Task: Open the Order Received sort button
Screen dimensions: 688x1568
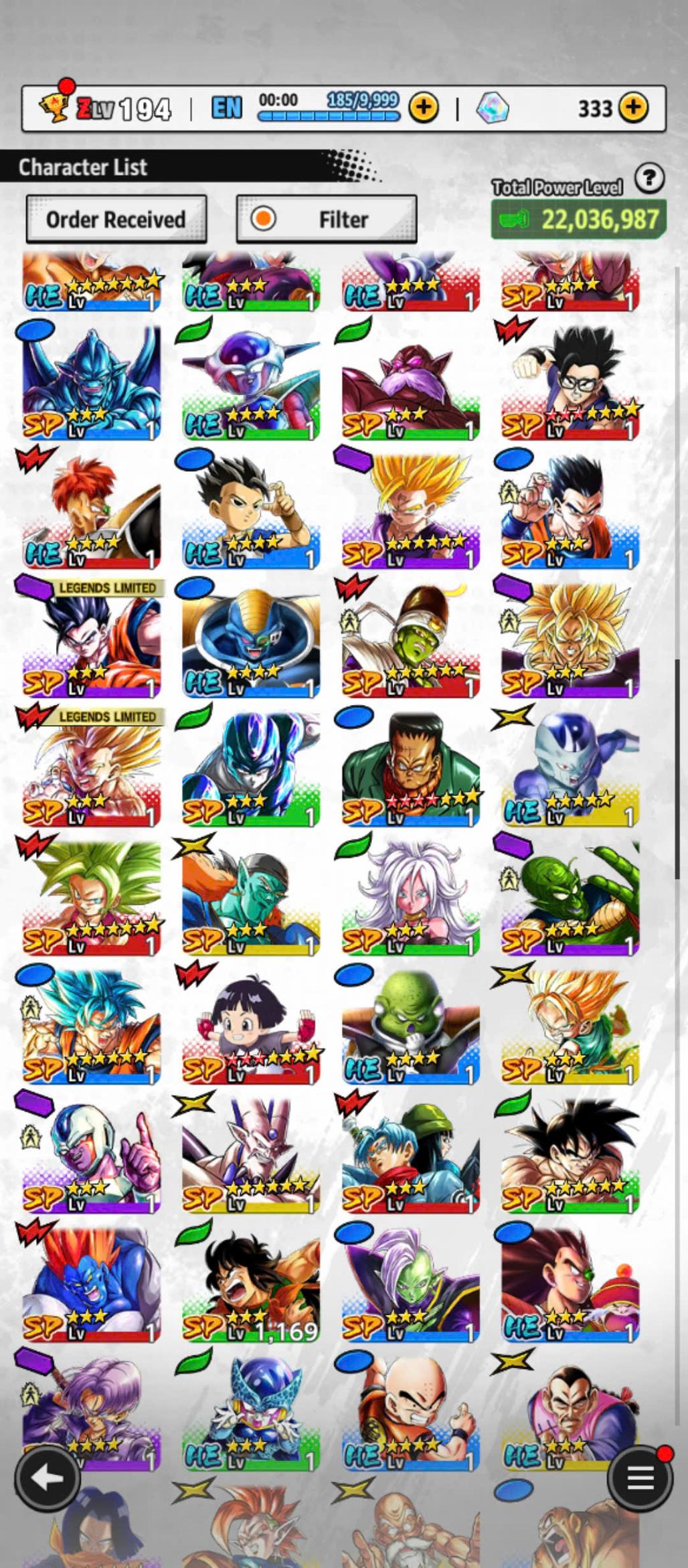Action: coord(116,219)
